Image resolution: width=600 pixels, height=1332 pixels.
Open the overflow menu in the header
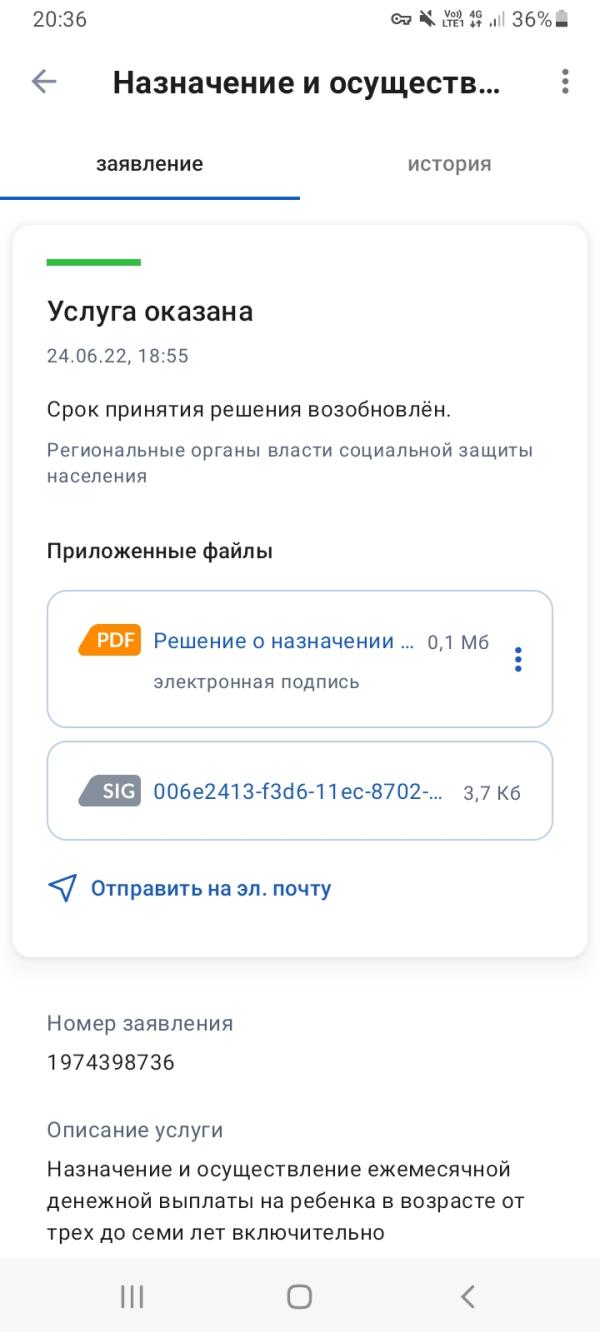[565, 82]
